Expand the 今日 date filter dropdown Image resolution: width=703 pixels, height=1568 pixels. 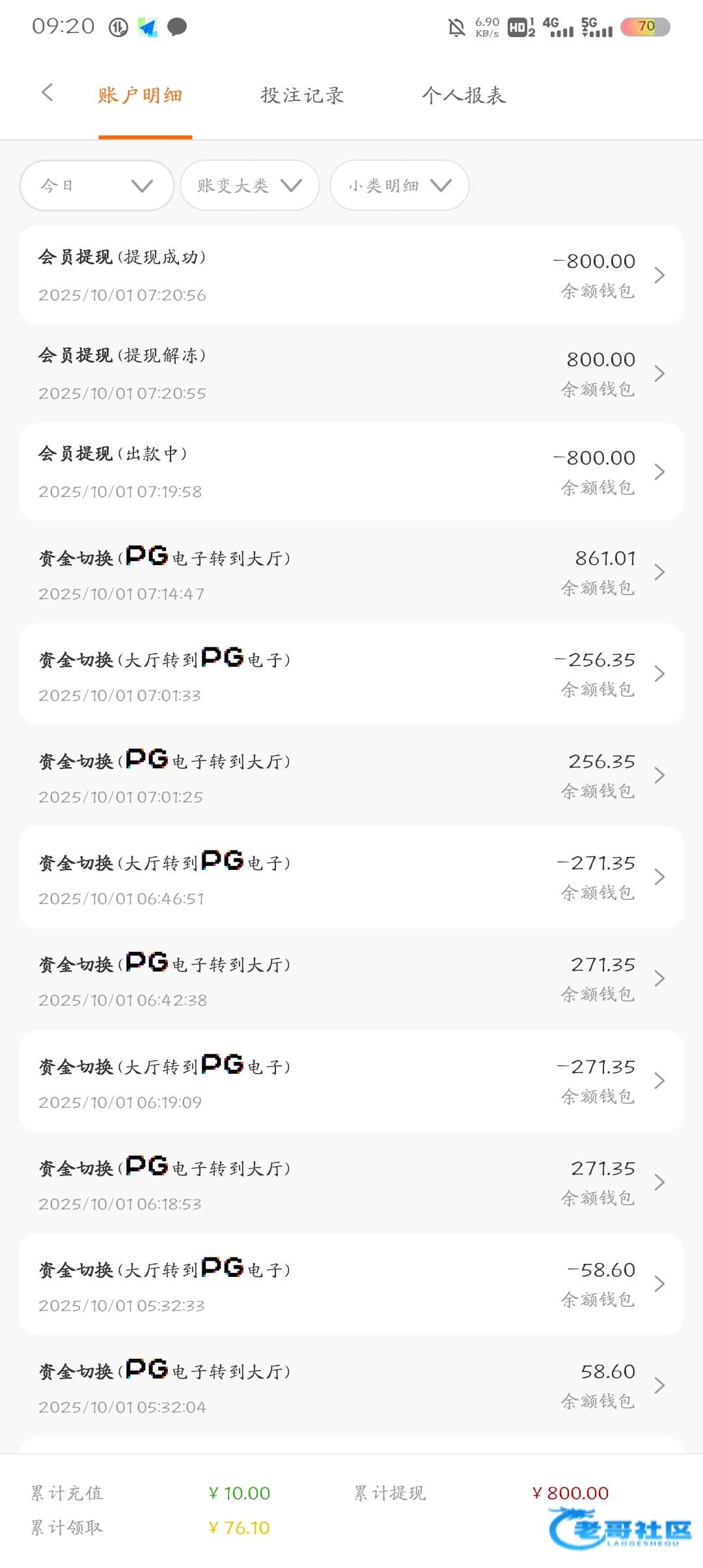tap(97, 186)
